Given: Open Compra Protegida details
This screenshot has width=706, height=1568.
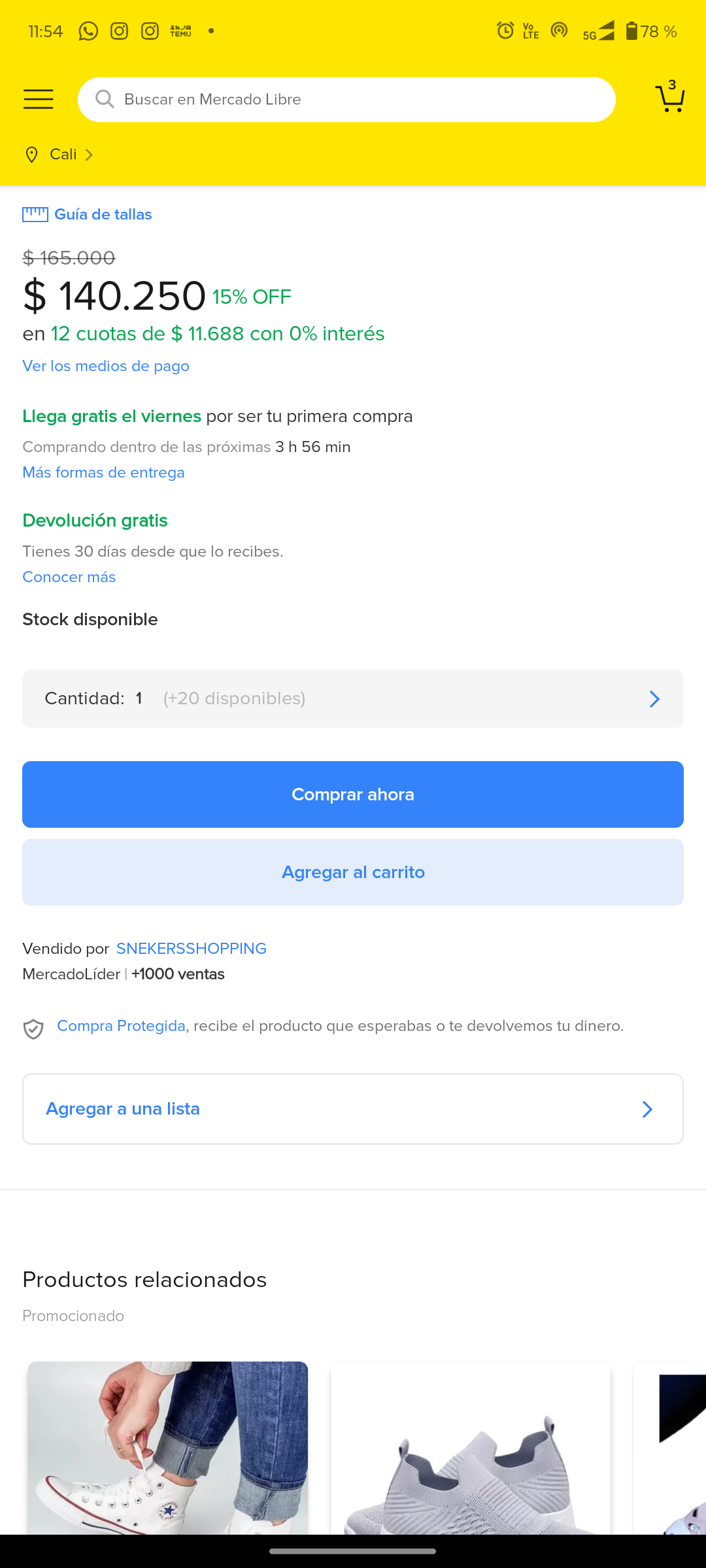Looking at the screenshot, I should (x=121, y=1026).
